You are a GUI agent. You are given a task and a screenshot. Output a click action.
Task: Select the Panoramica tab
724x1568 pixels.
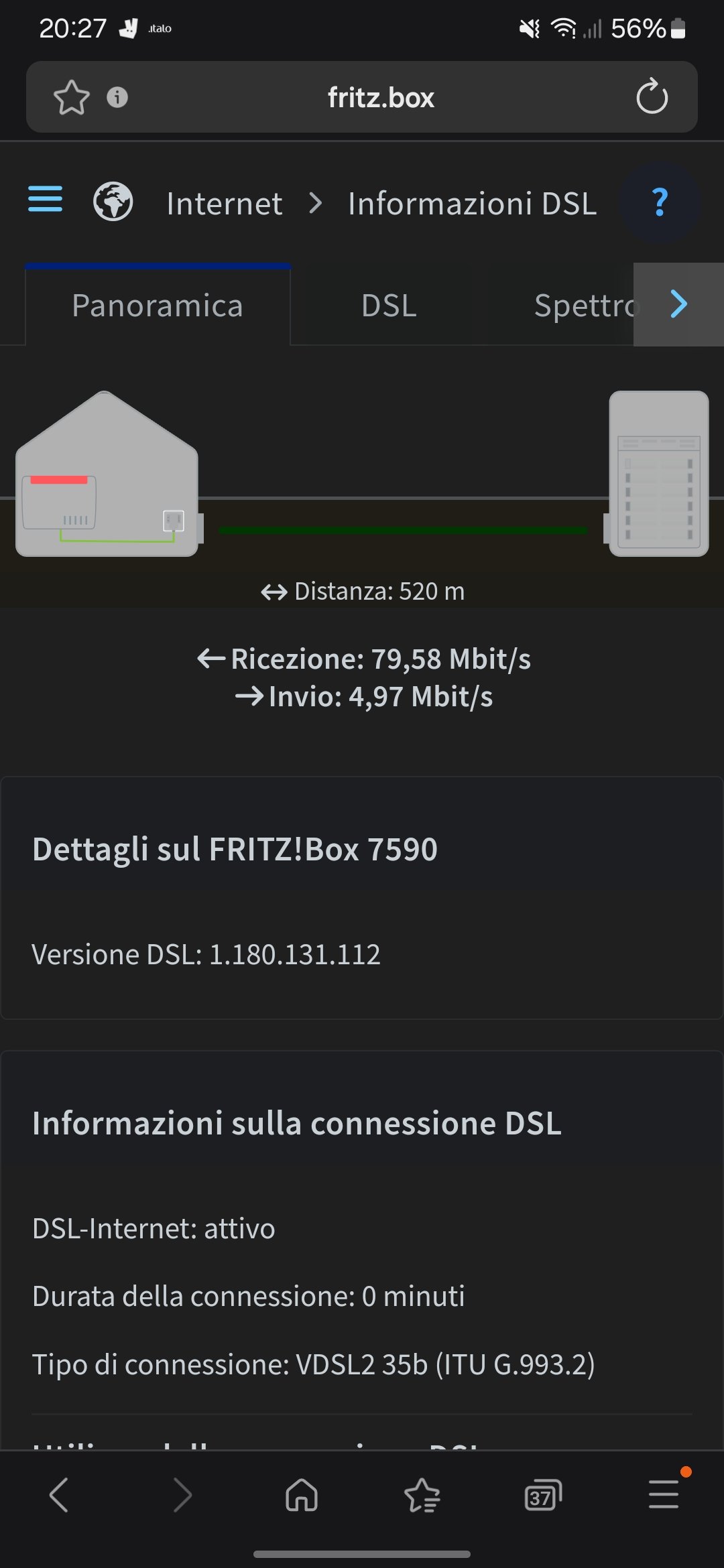(x=158, y=306)
